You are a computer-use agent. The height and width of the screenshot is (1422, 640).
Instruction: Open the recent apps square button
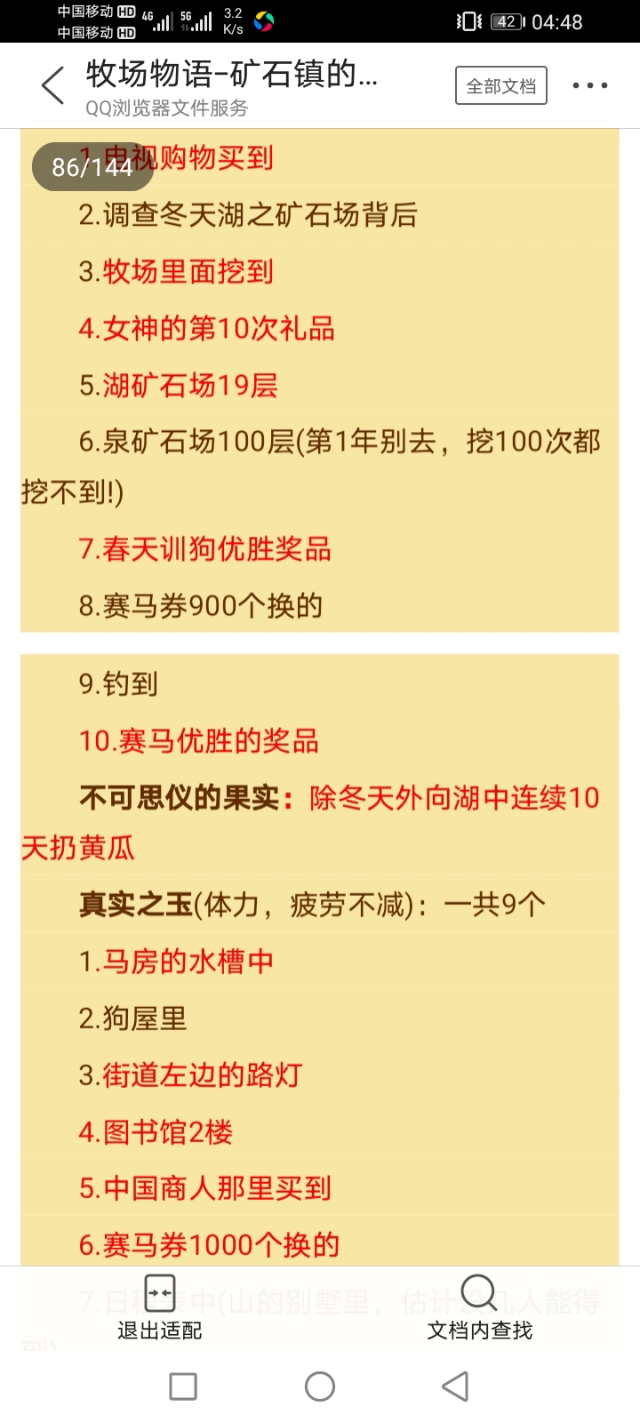(183, 1386)
